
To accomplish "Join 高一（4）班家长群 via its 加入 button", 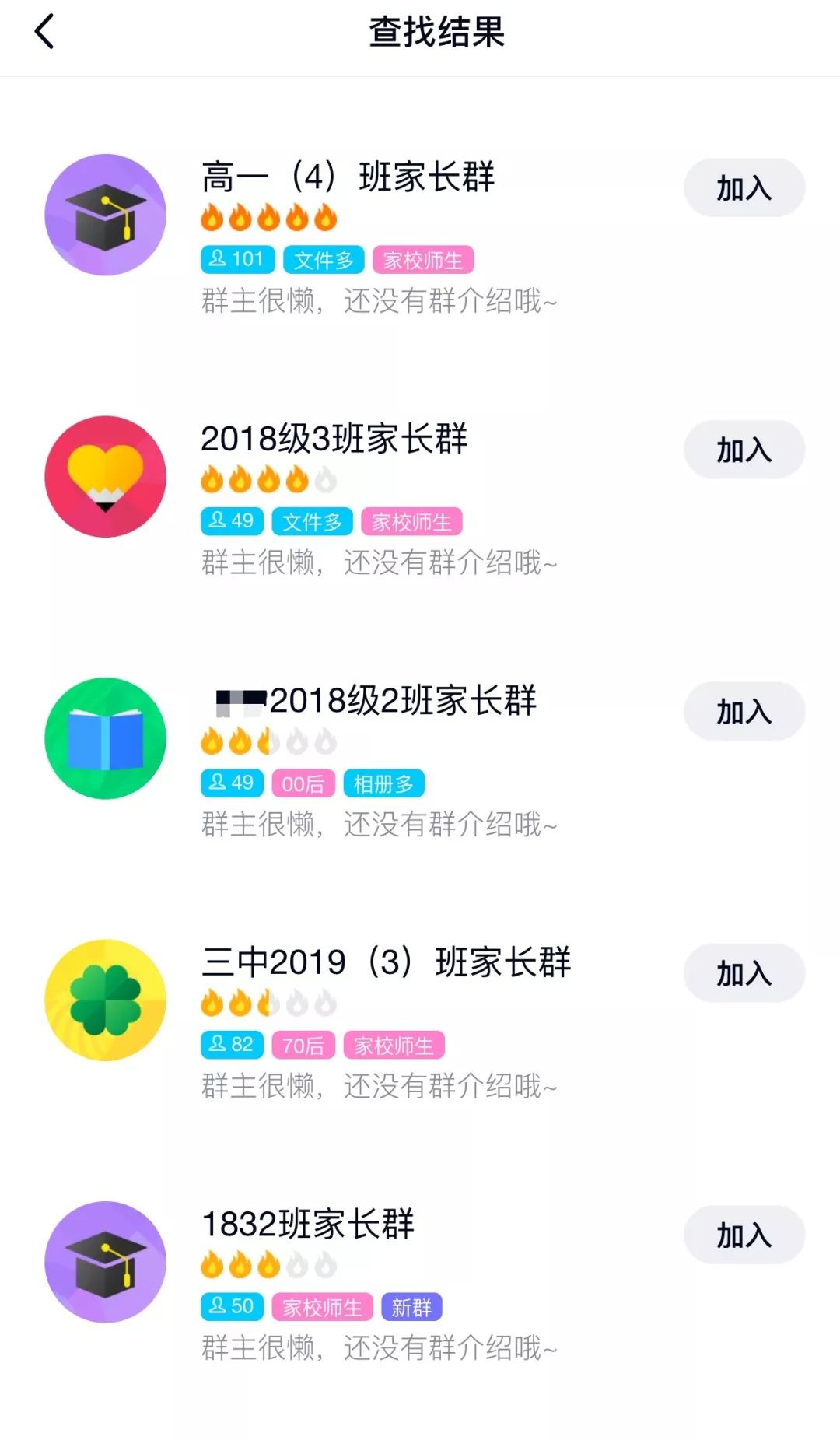I will click(744, 187).
